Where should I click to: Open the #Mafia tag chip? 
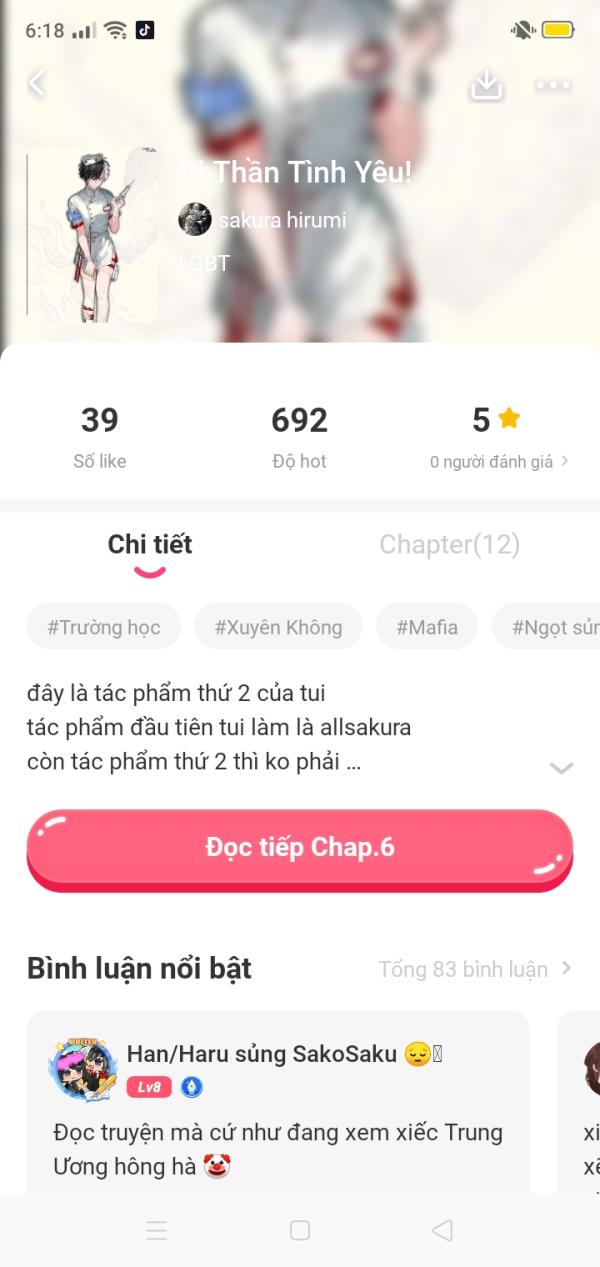pos(427,627)
